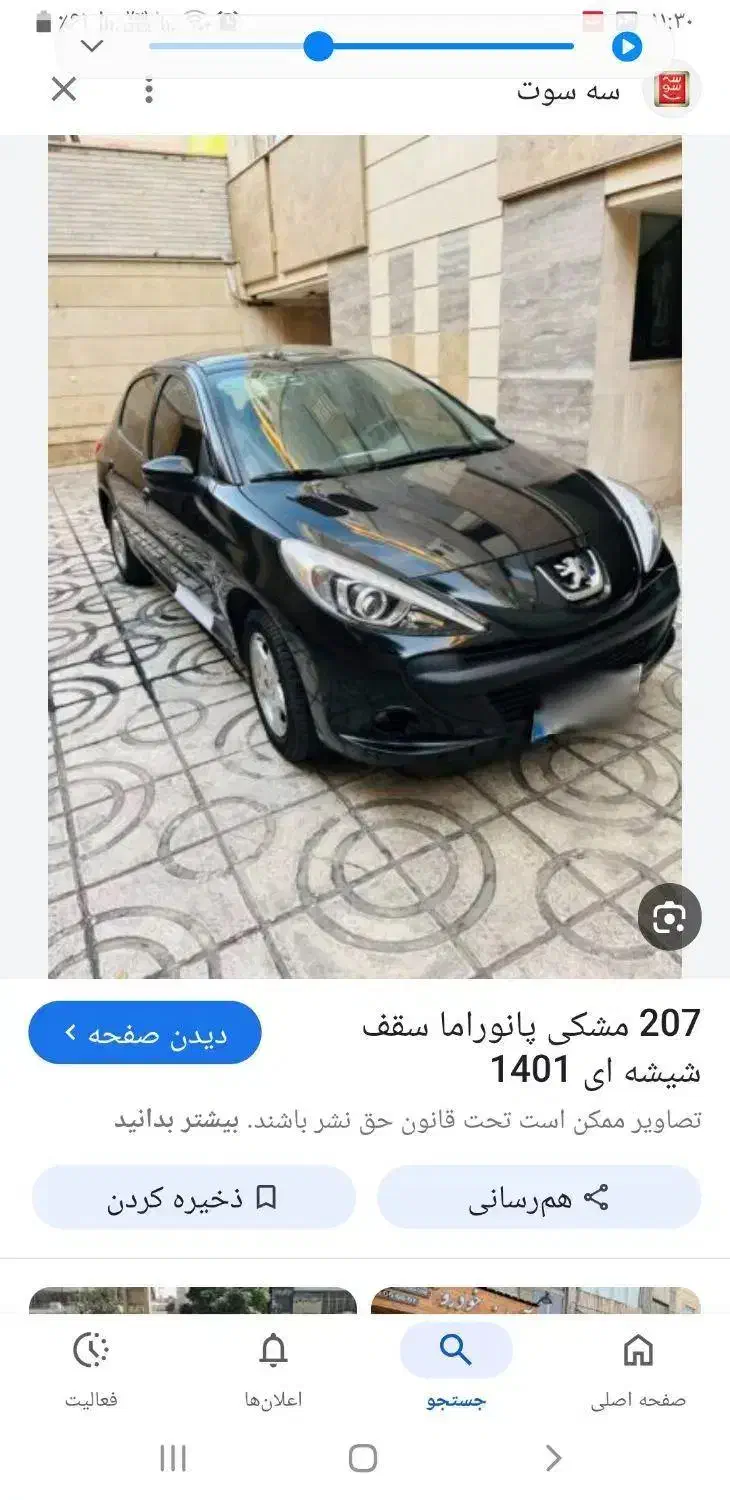
Task: Switch to the صفحه اصلی tab
Action: (637, 1367)
